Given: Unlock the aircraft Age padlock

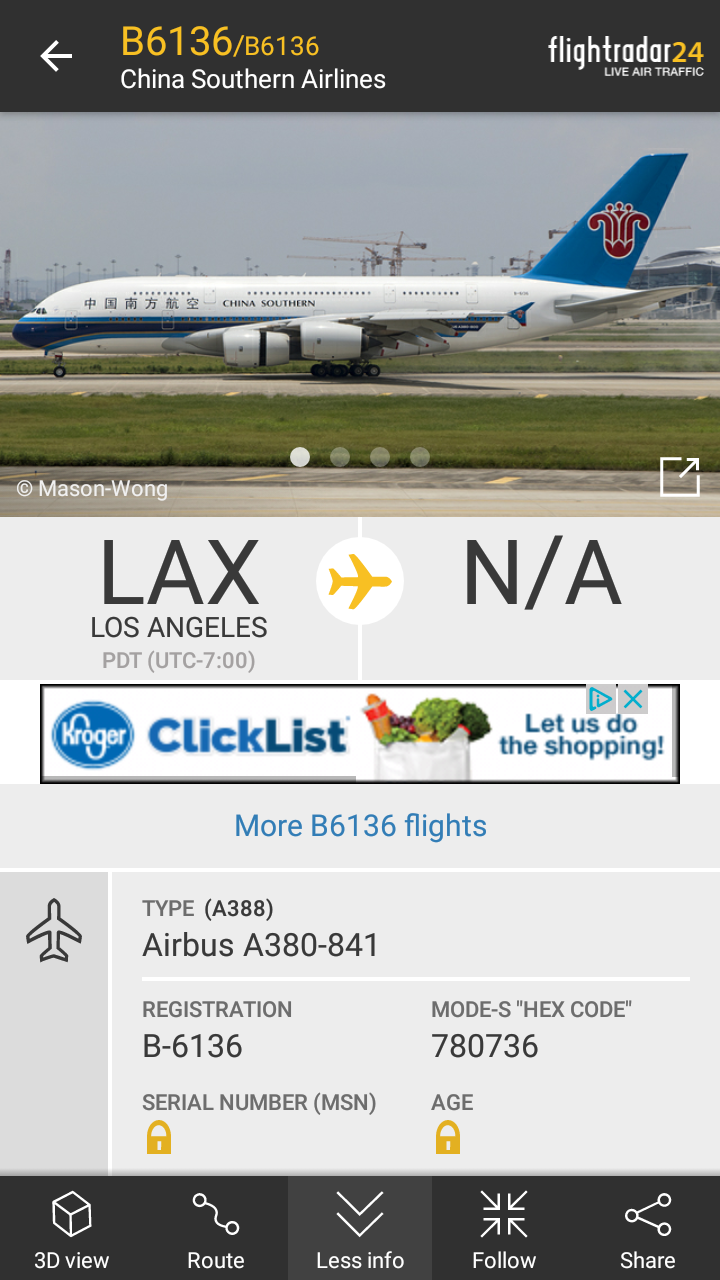Looking at the screenshot, I should click(447, 1137).
